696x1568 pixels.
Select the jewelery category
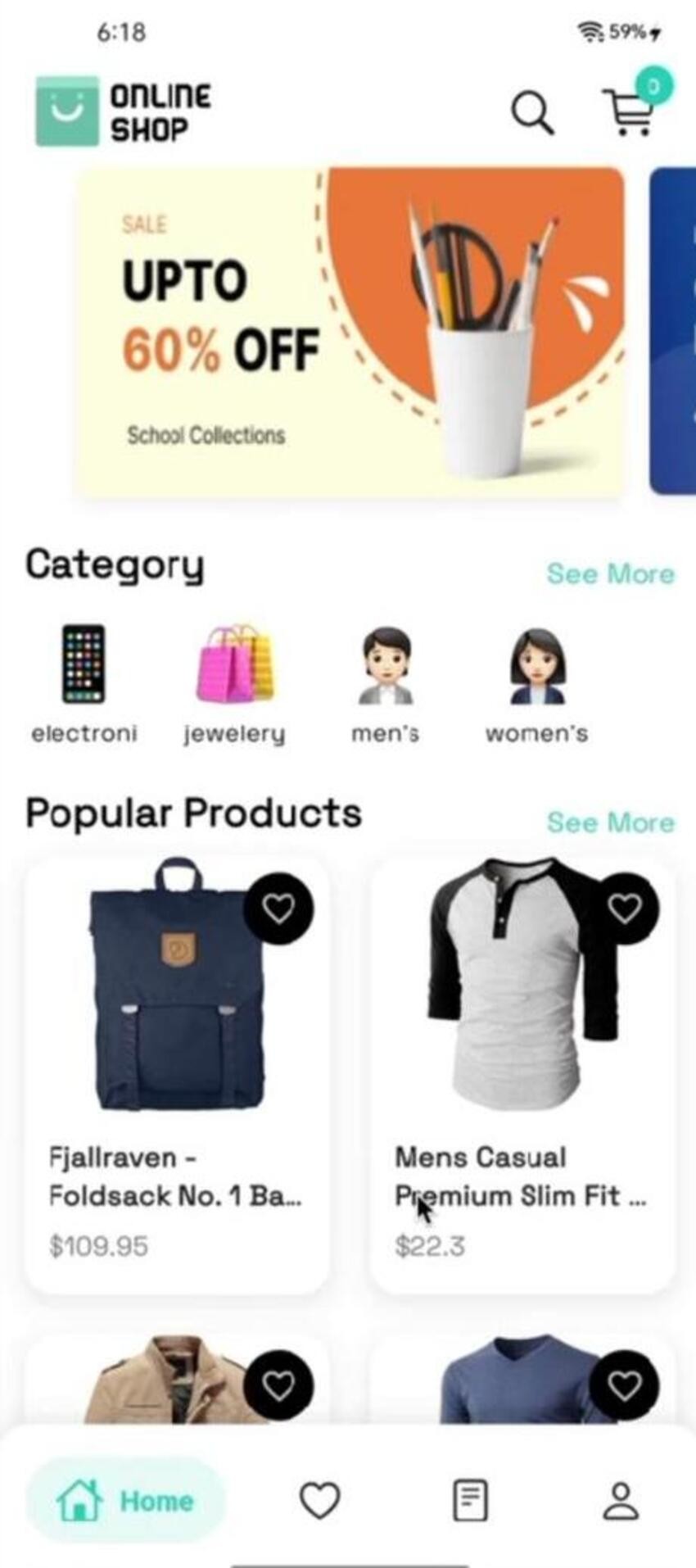[234, 684]
